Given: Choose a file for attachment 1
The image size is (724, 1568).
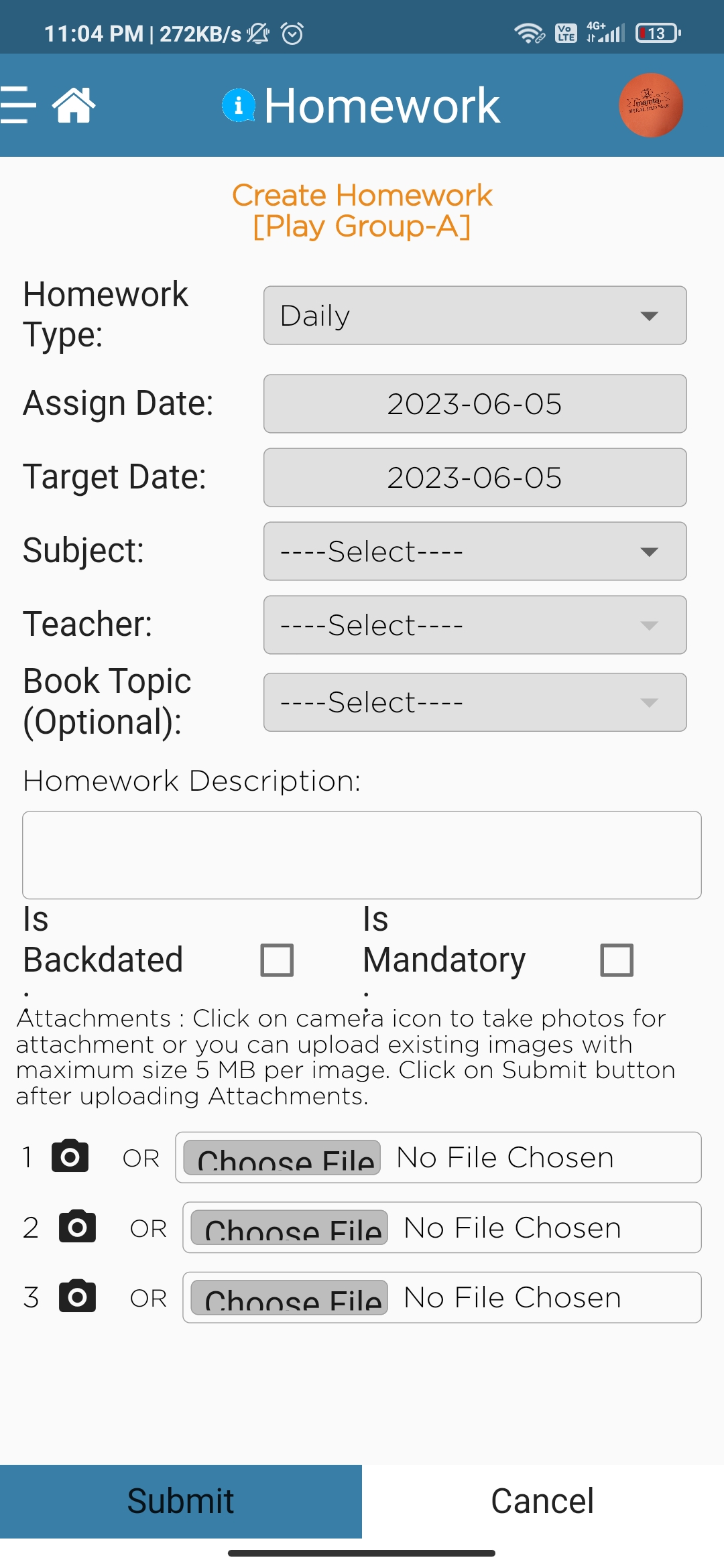Looking at the screenshot, I should (282, 1157).
